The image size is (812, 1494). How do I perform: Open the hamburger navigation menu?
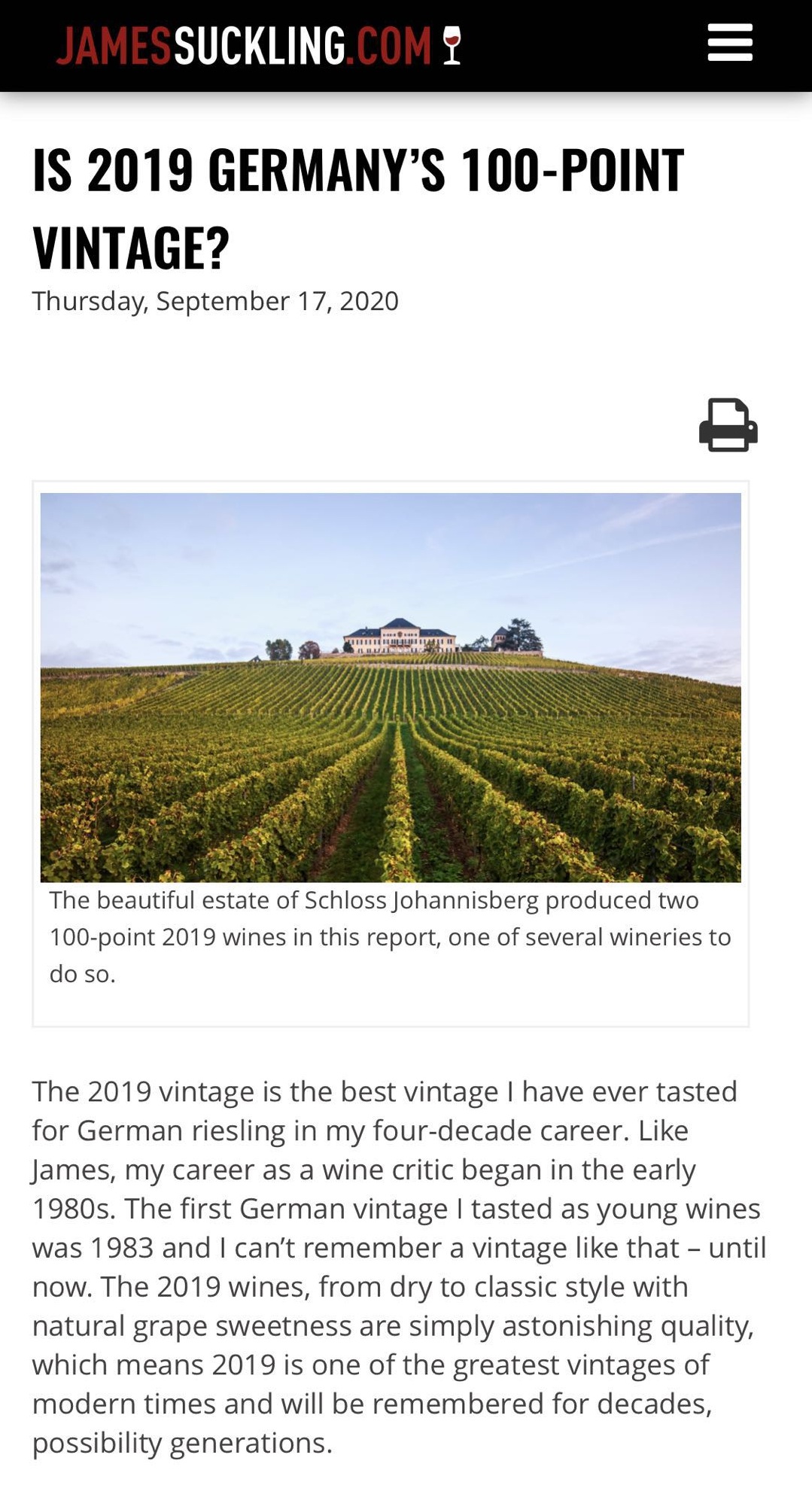point(729,43)
